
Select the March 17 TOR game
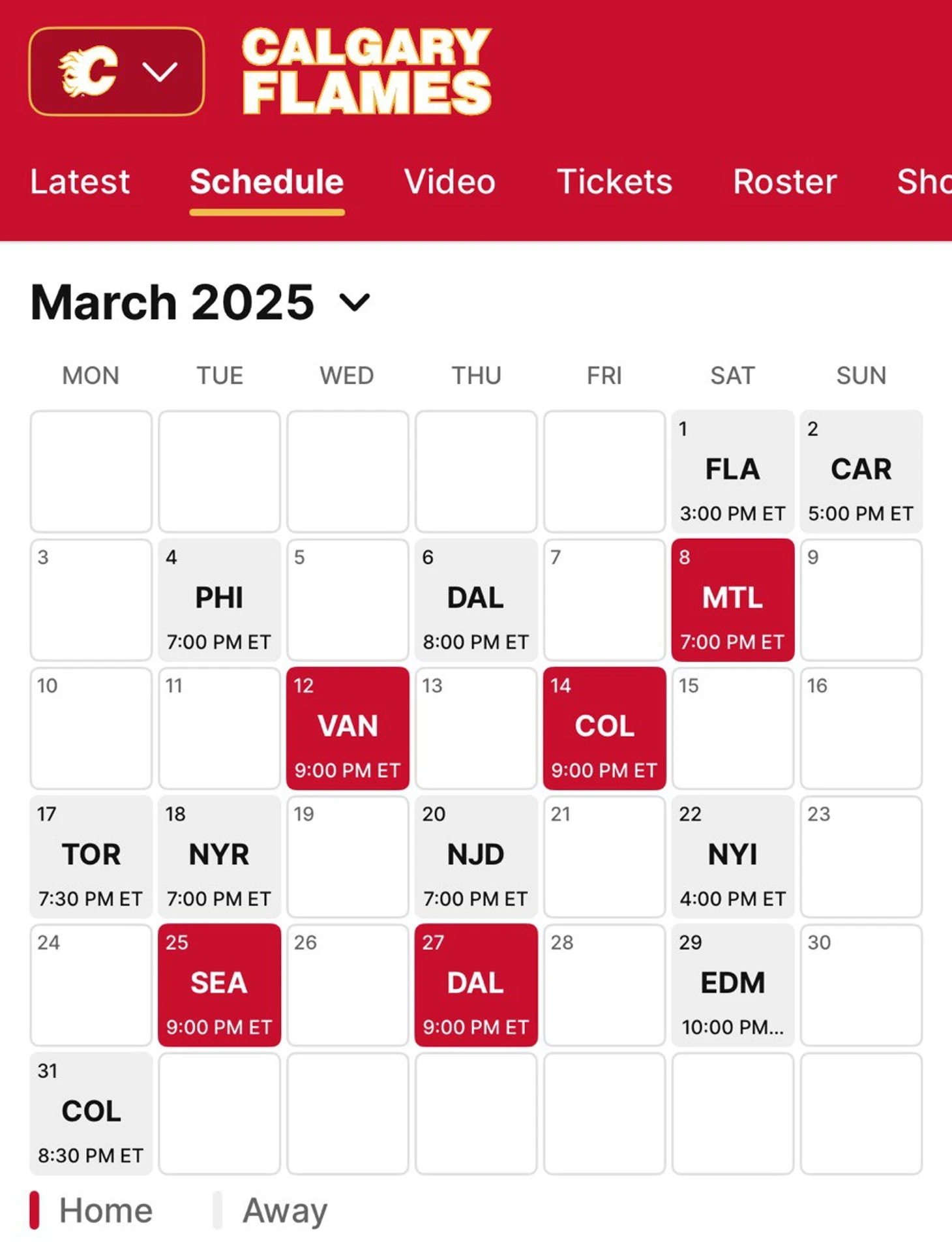click(91, 856)
